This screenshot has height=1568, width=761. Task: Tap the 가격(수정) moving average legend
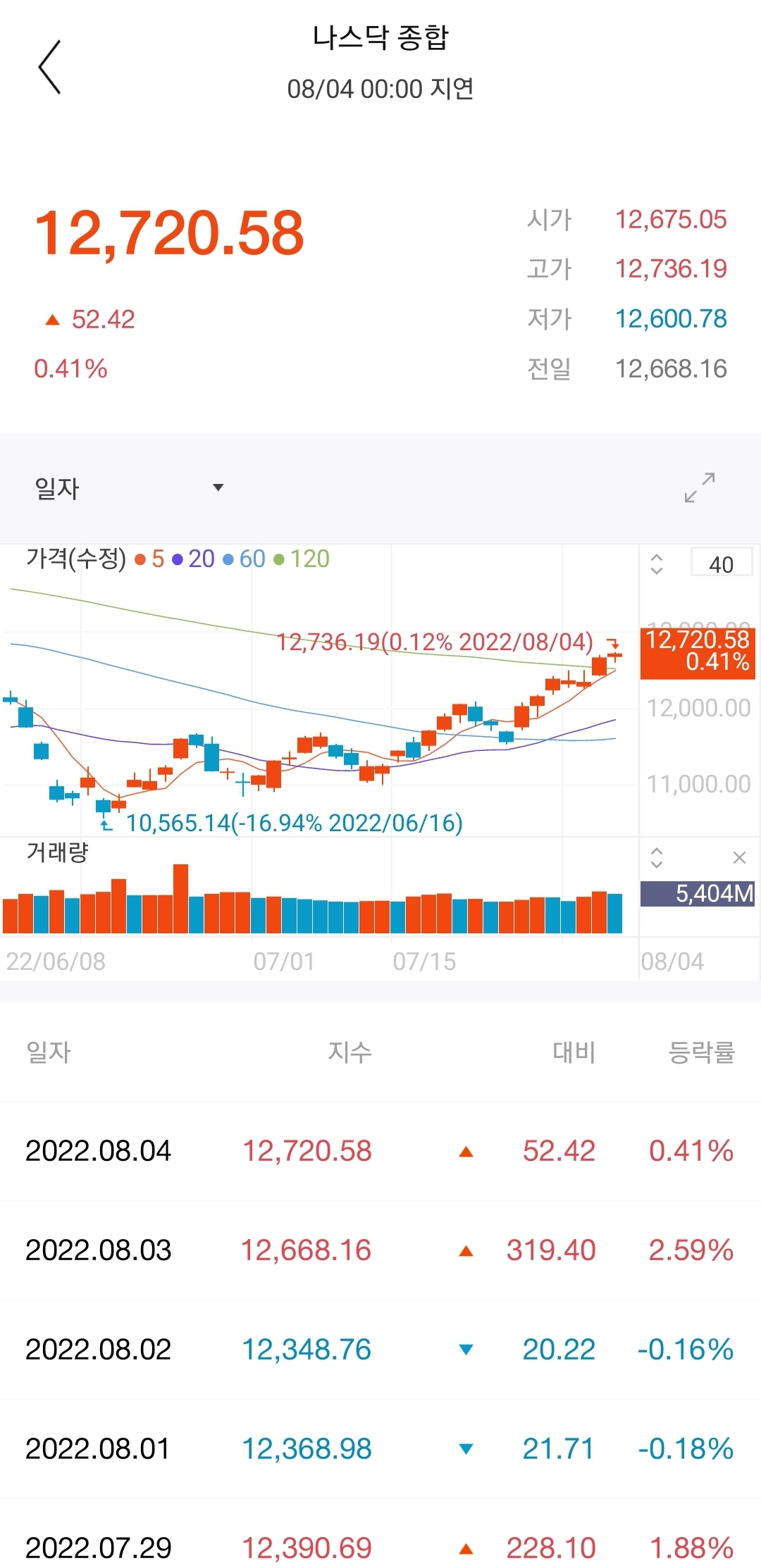(x=178, y=559)
